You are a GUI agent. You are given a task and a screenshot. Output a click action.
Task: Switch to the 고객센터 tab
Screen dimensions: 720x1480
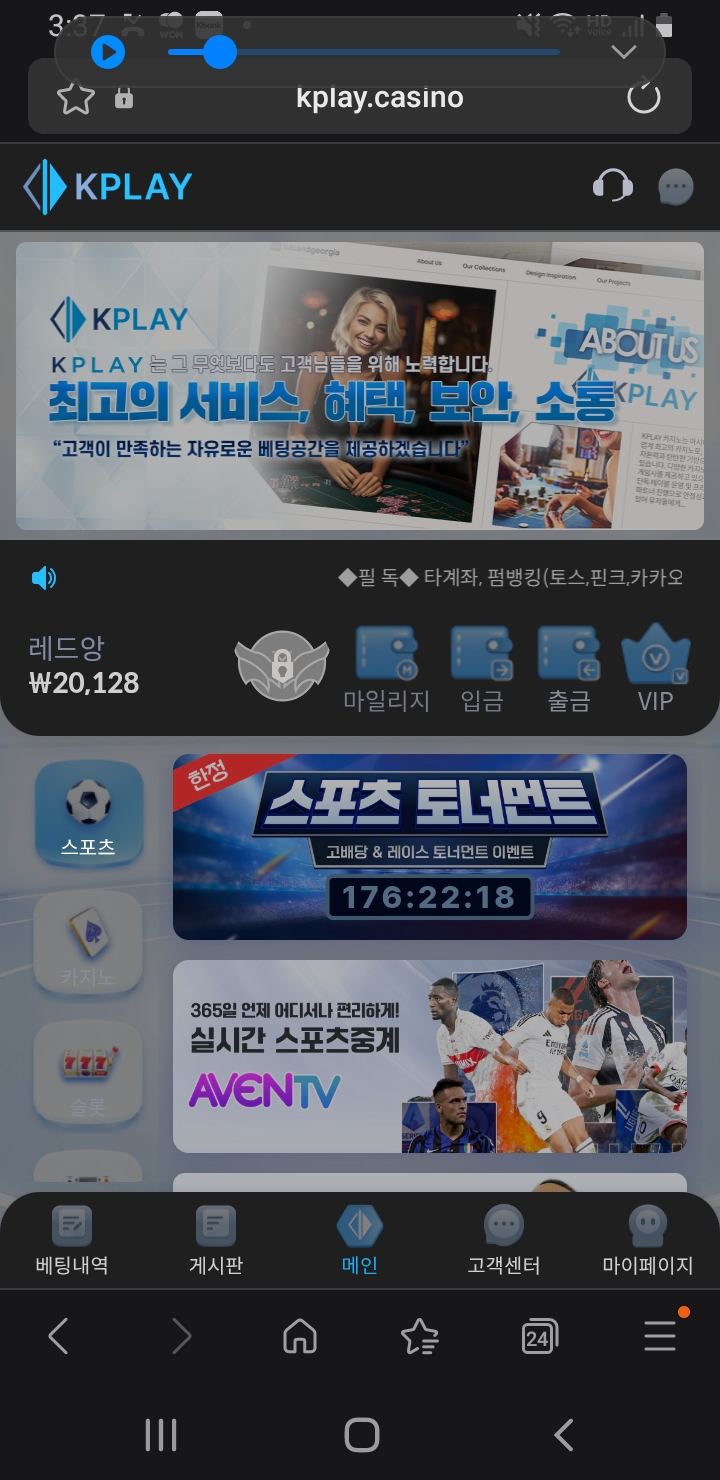pos(504,1240)
